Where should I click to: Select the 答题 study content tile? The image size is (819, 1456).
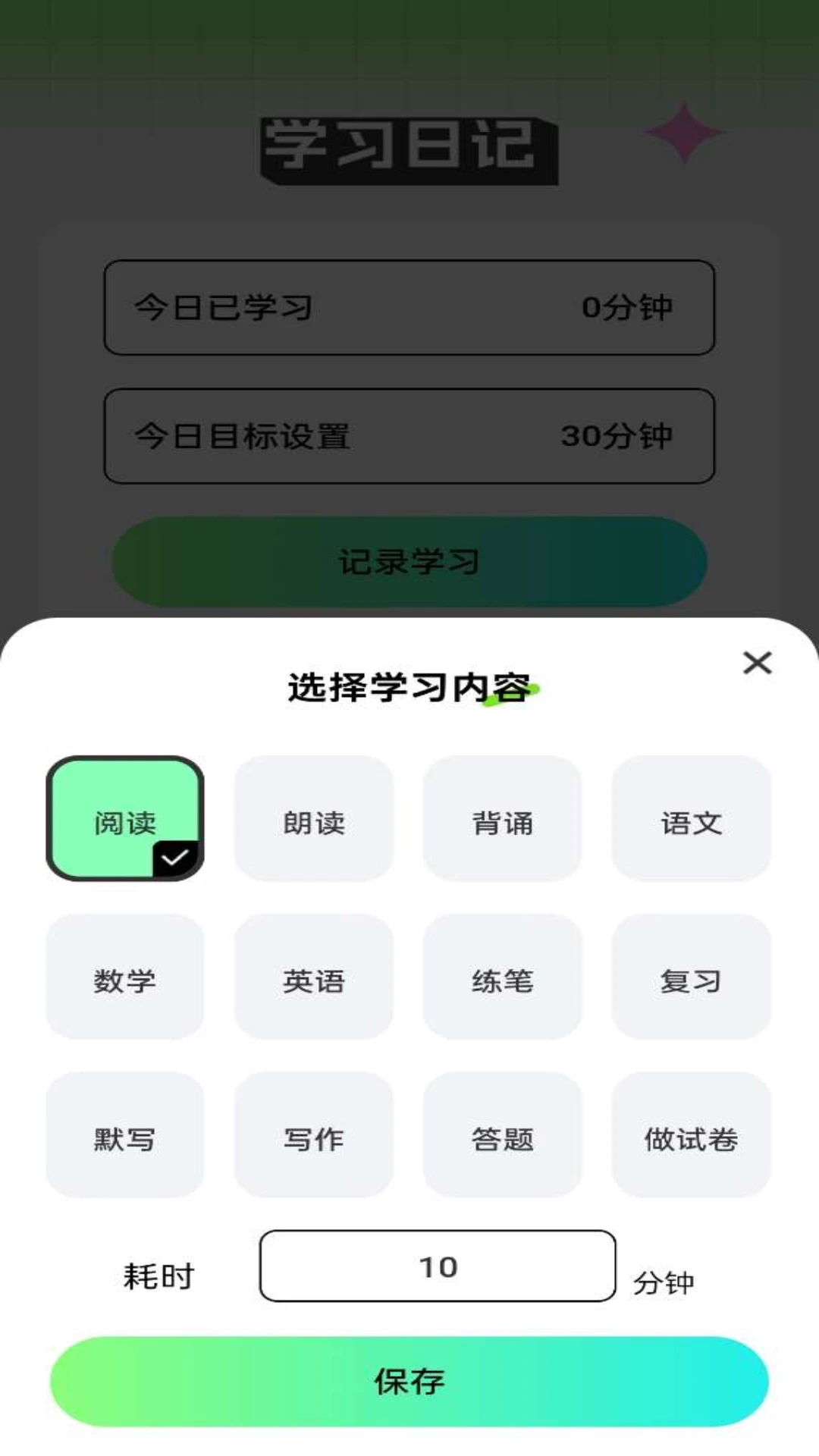coord(503,1135)
